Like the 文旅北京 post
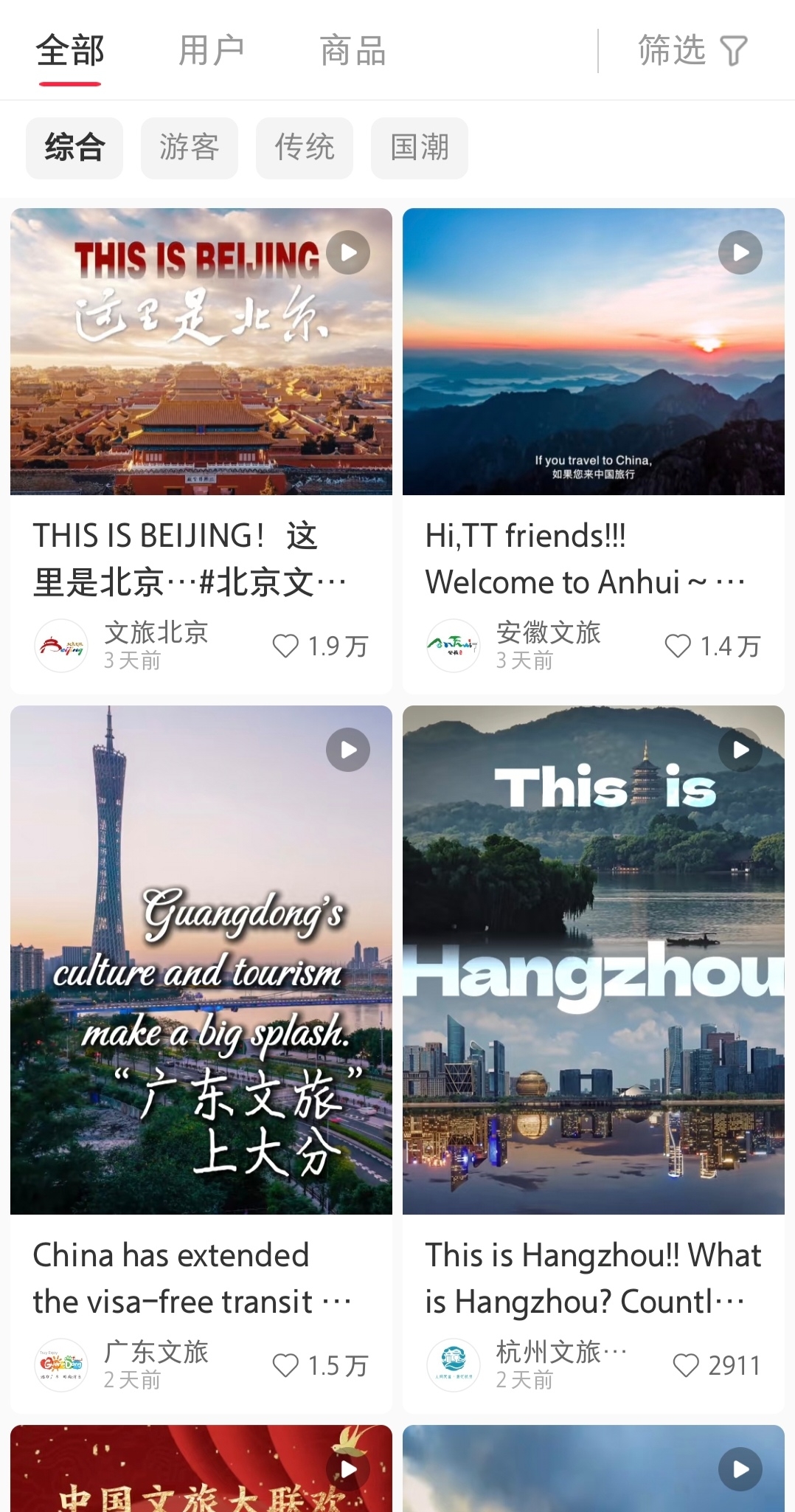795x1512 pixels. click(x=286, y=646)
